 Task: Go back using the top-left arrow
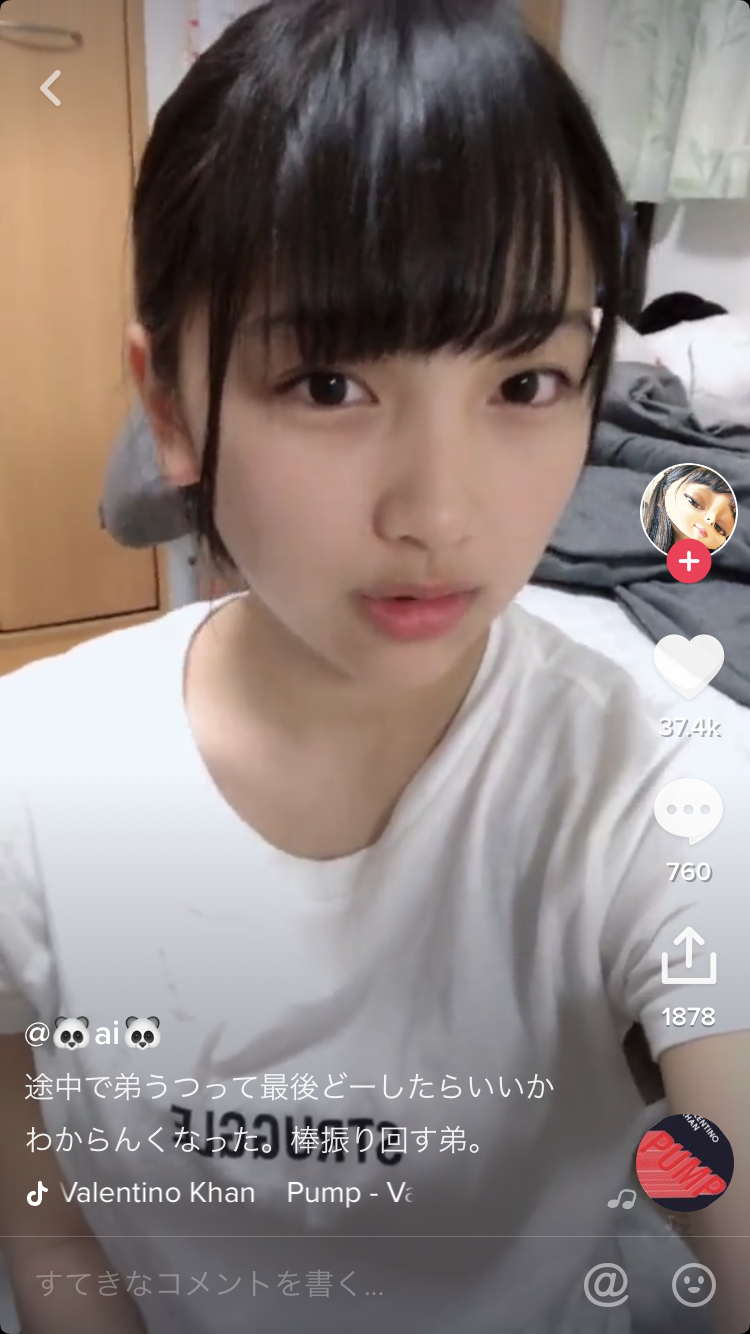(50, 89)
